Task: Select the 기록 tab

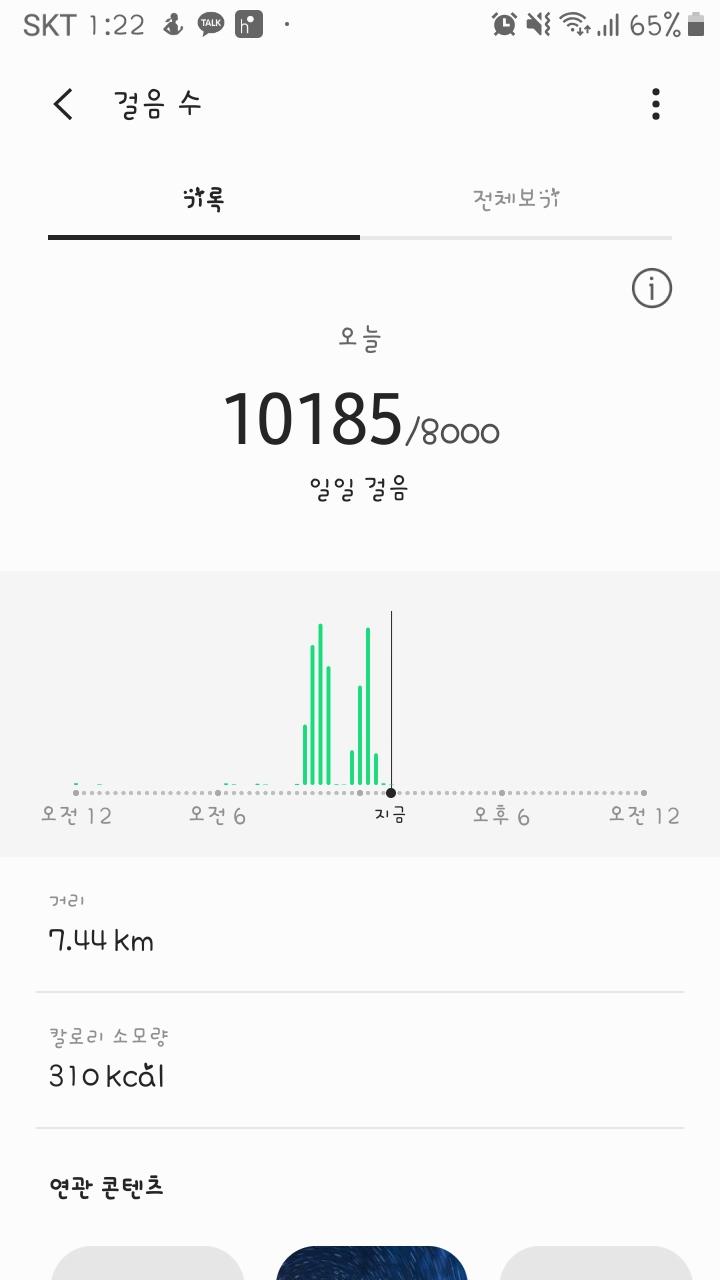Action: (x=204, y=198)
